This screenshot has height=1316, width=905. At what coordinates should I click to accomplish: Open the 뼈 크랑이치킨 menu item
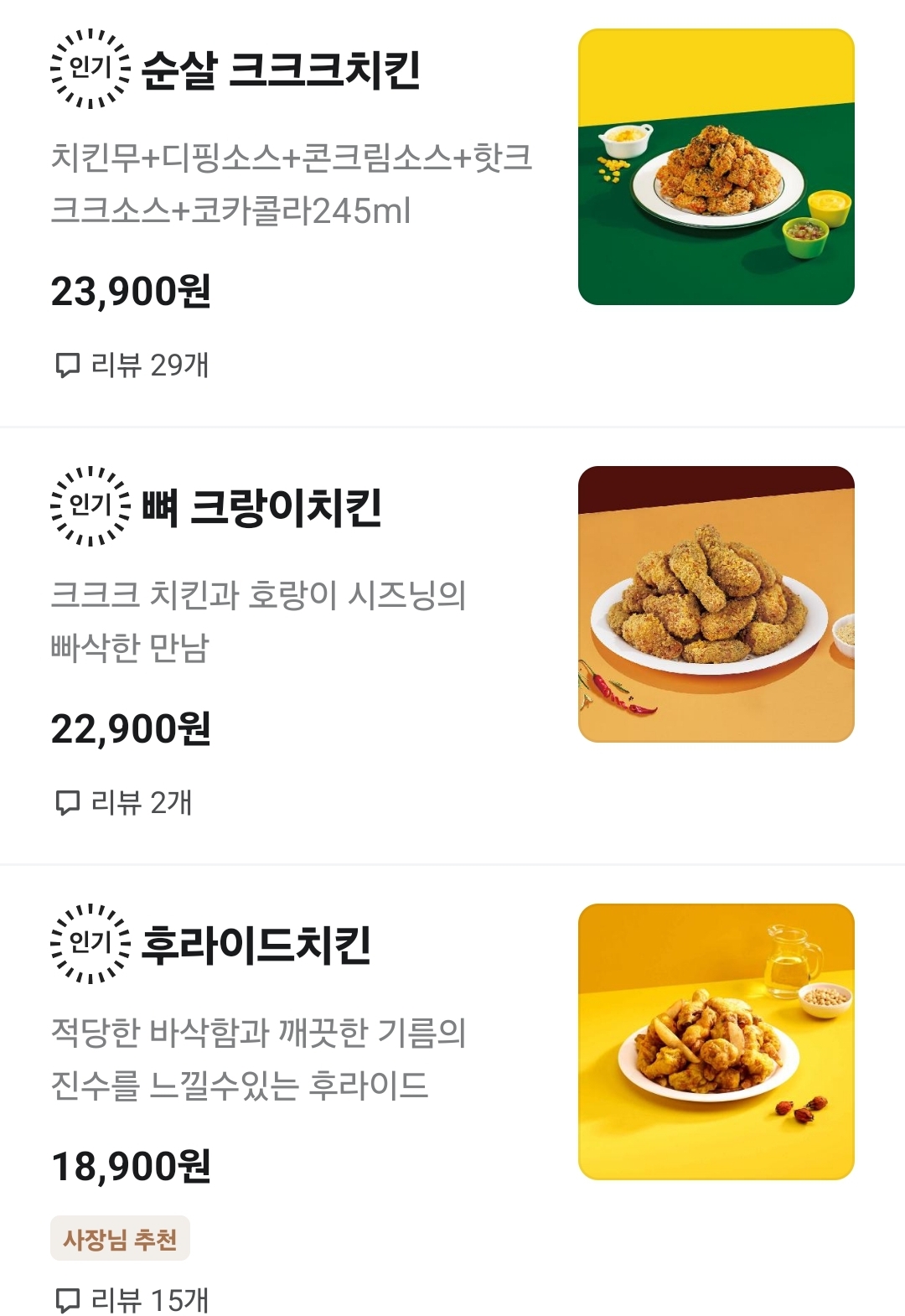[261, 508]
